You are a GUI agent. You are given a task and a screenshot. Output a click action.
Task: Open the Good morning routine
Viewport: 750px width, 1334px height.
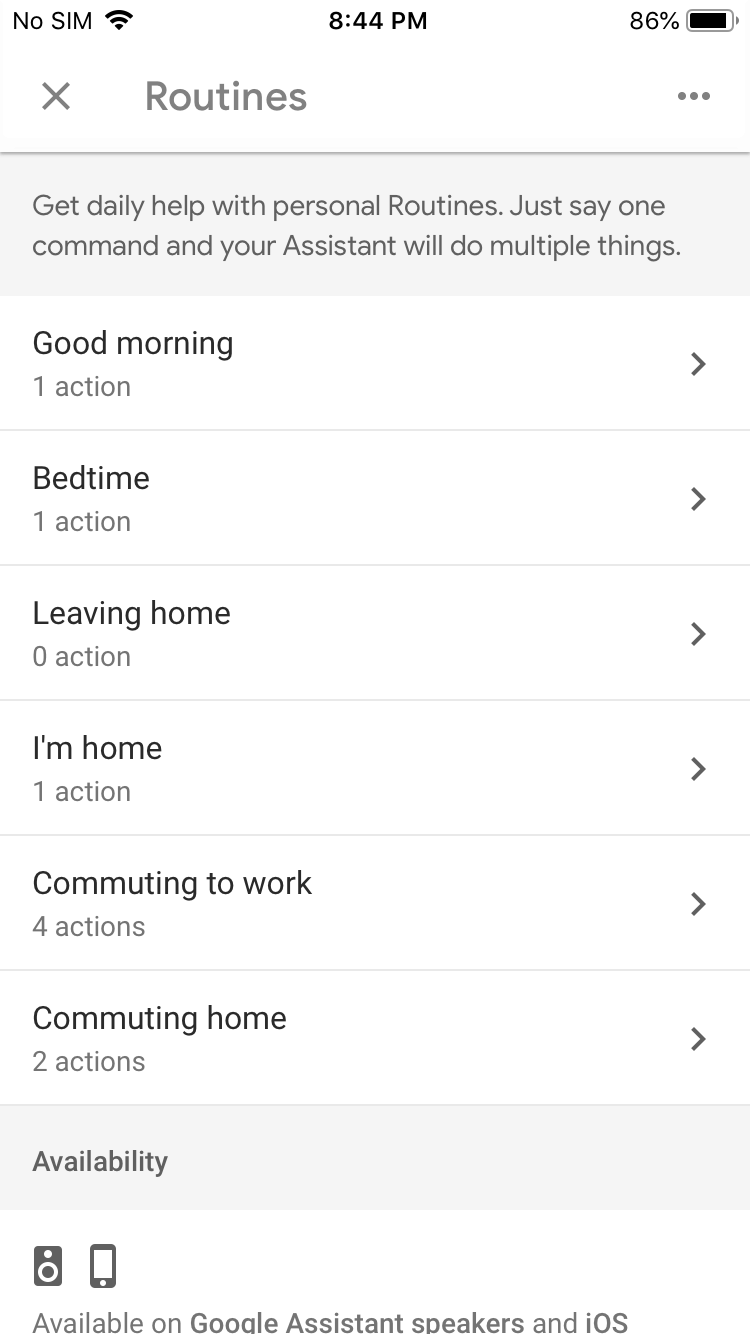[375, 363]
